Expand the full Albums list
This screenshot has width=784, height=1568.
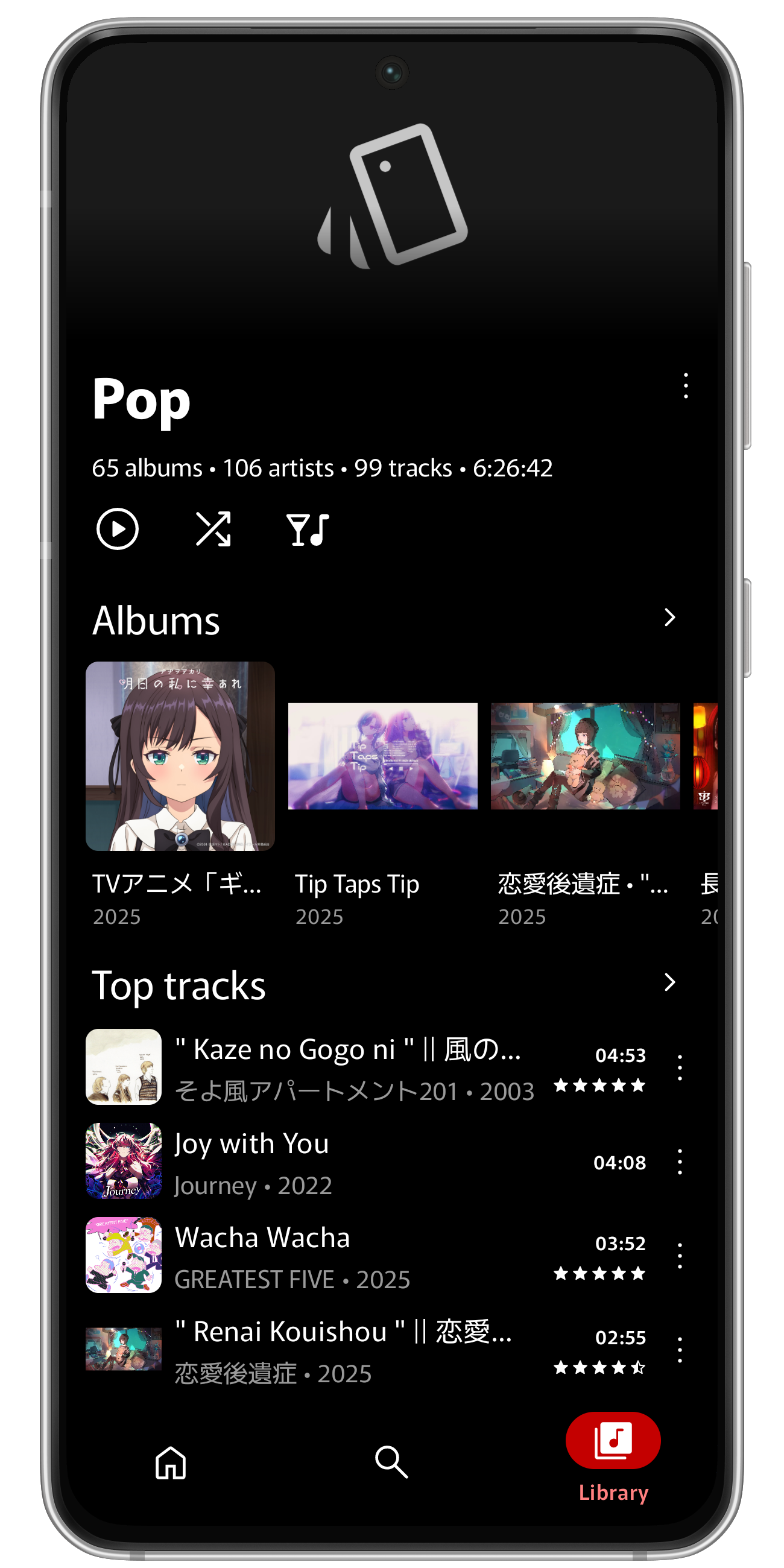(669, 617)
